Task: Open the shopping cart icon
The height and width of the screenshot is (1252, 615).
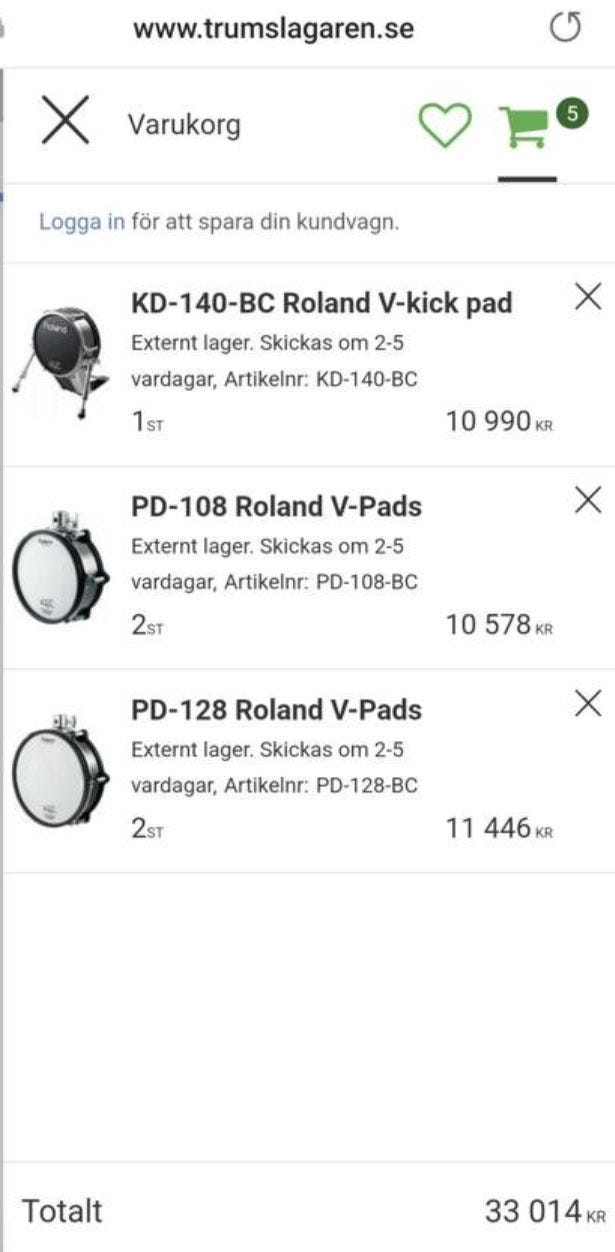Action: (526, 126)
